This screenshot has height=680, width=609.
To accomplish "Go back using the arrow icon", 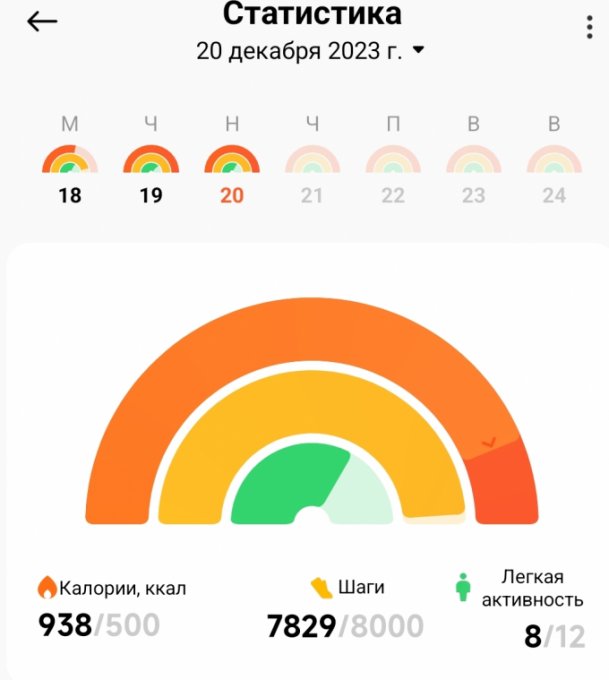I will 42,23.
